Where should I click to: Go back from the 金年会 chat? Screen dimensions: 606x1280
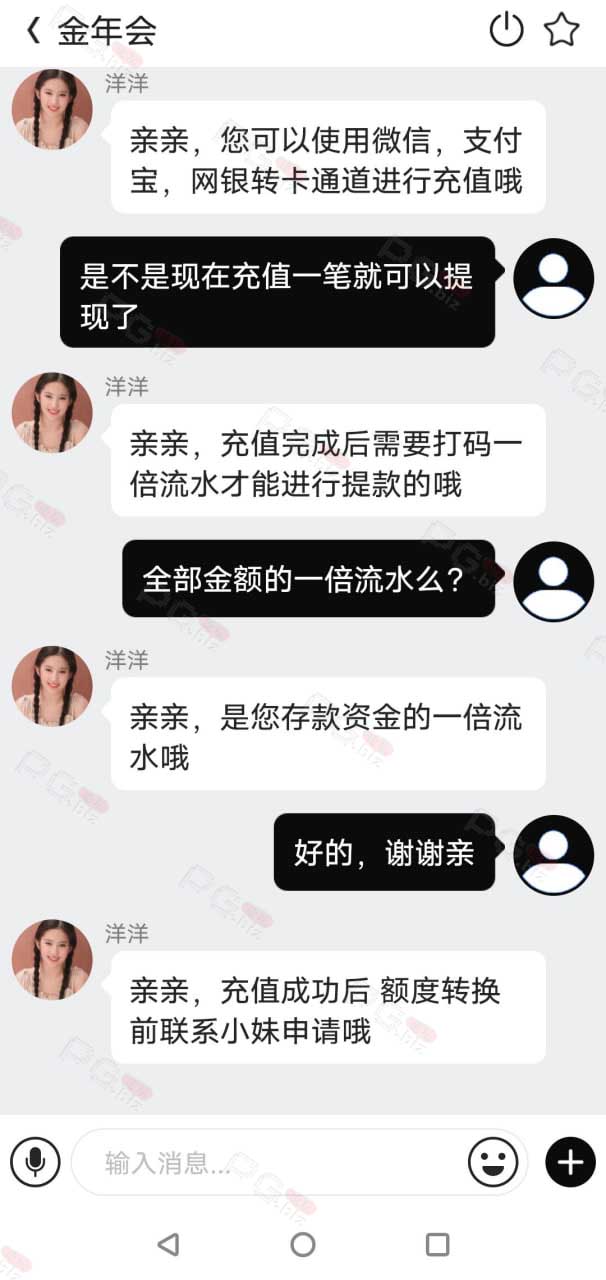pyautogui.click(x=33, y=31)
